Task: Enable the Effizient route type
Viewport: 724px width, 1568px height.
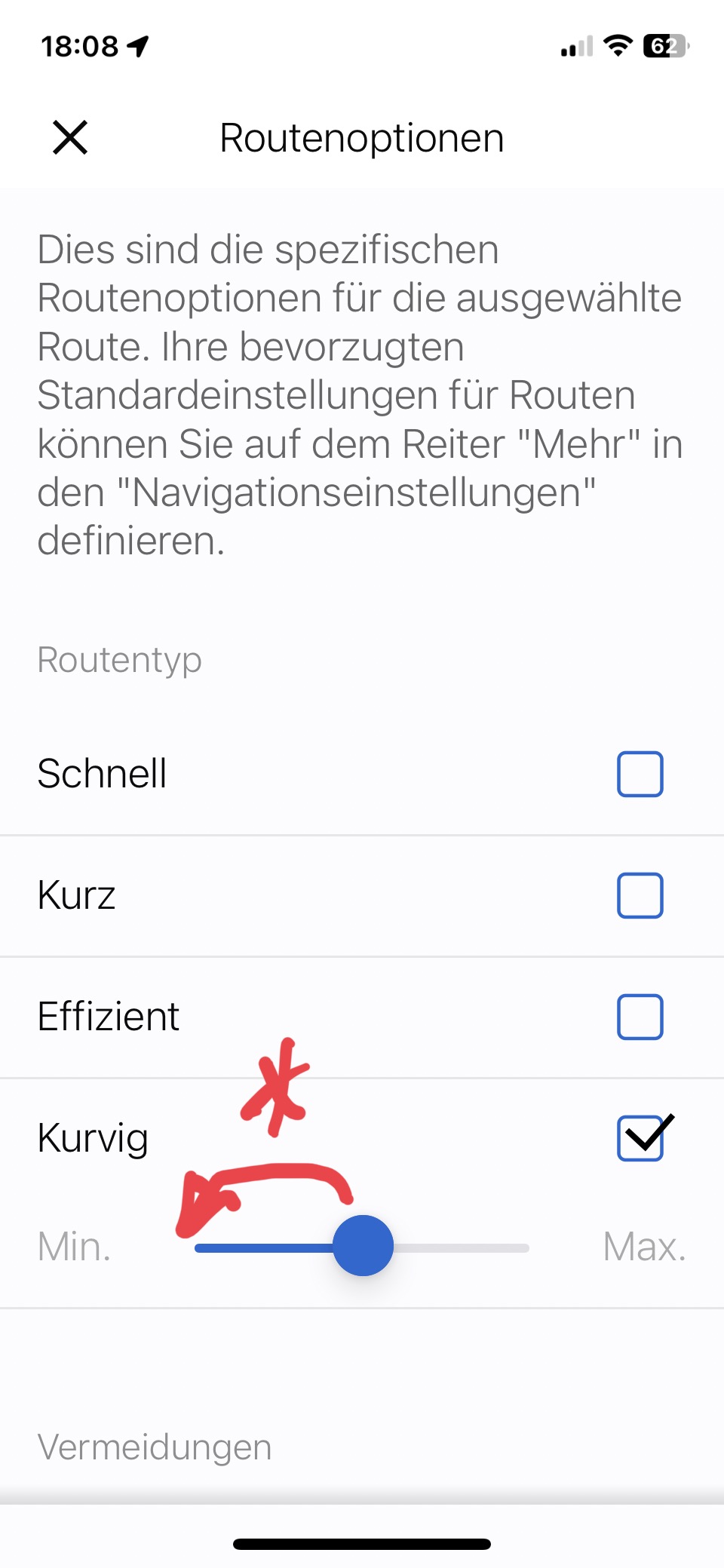Action: [640, 1017]
